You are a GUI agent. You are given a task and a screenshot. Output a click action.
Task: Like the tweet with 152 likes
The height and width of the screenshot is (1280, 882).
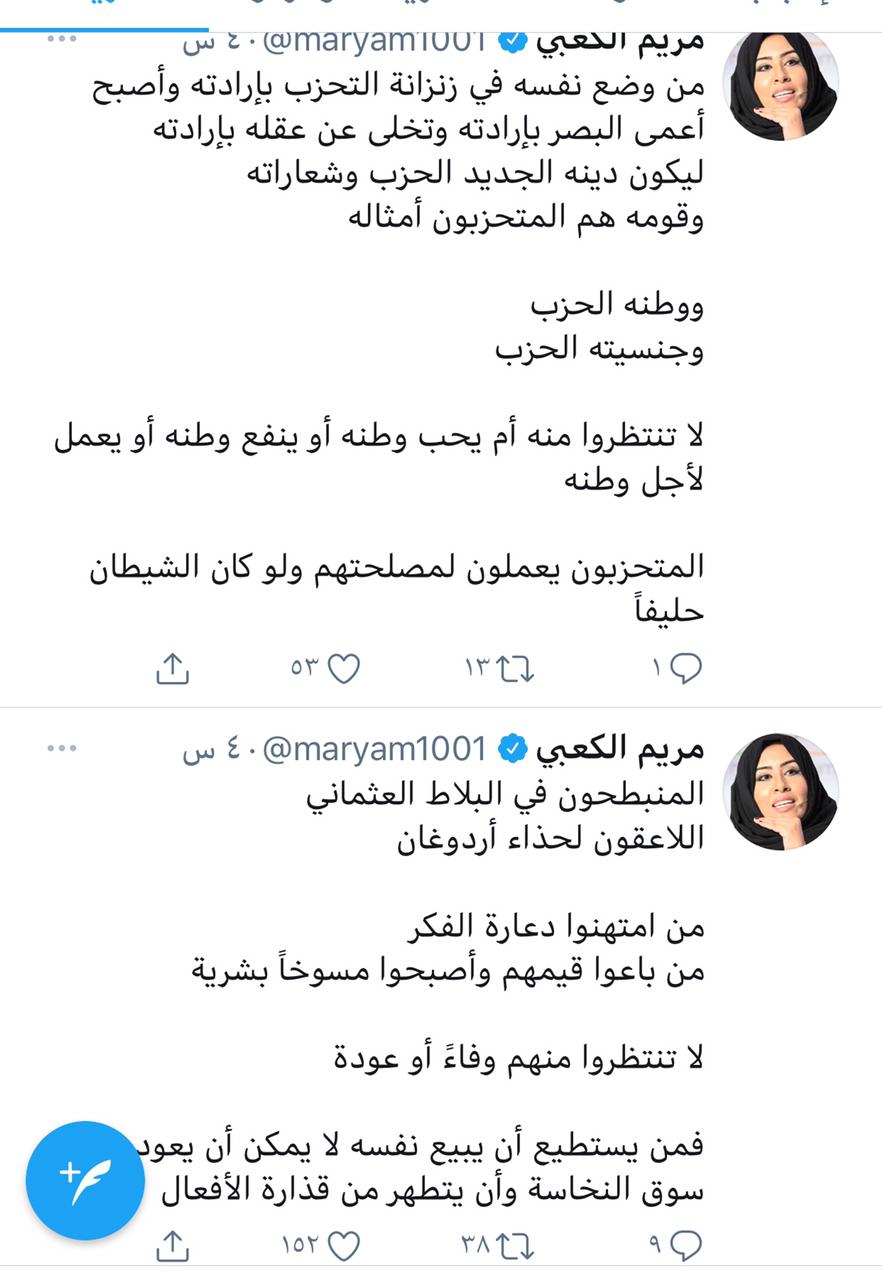[343, 1244]
